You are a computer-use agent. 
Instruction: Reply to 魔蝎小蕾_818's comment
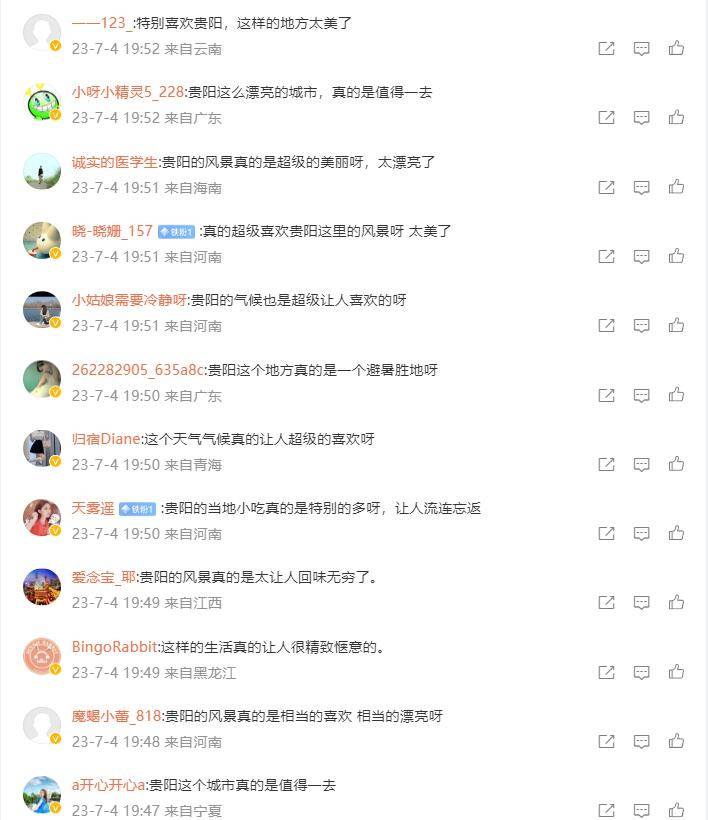[642, 741]
